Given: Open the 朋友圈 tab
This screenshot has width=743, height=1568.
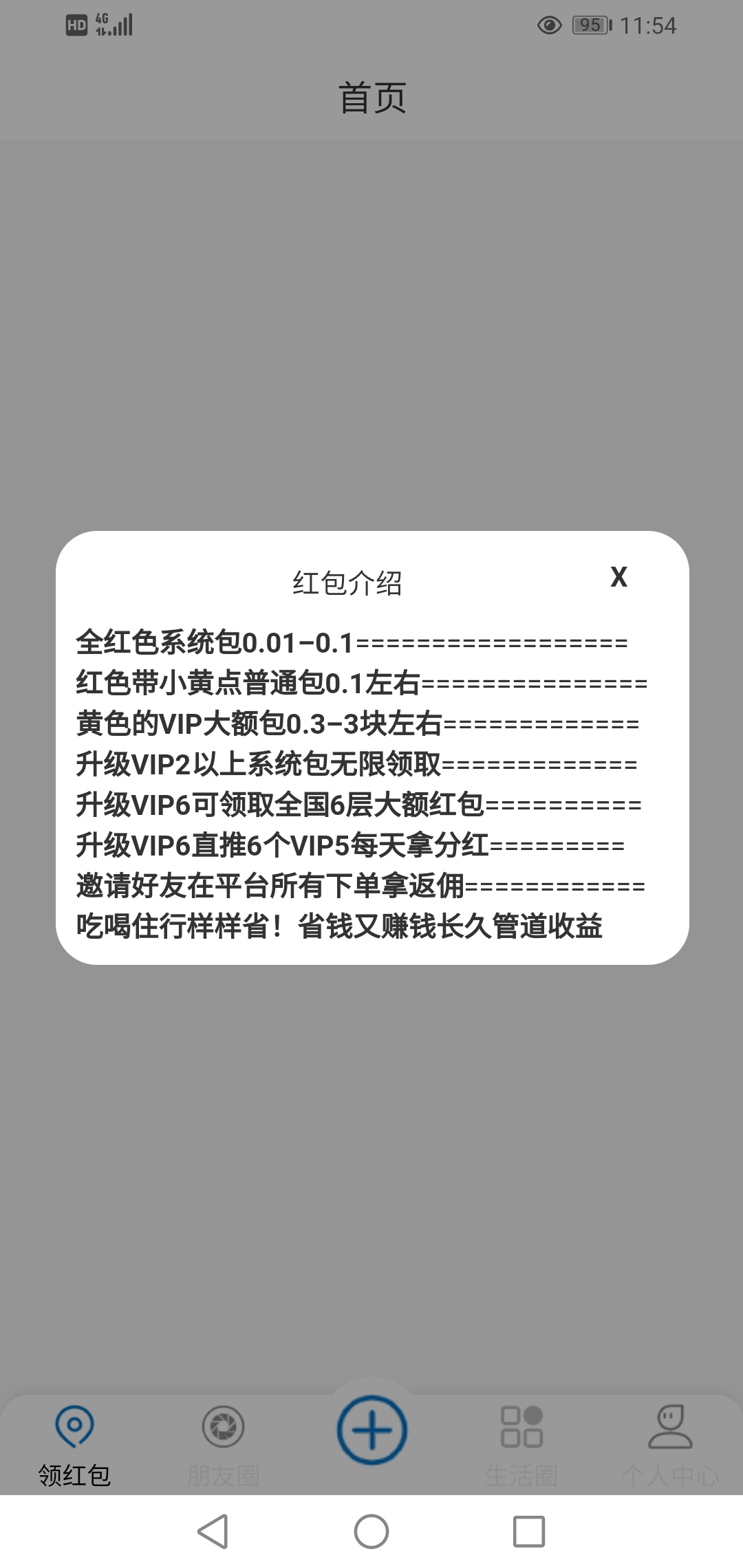Looking at the screenshot, I should 223,1446.
